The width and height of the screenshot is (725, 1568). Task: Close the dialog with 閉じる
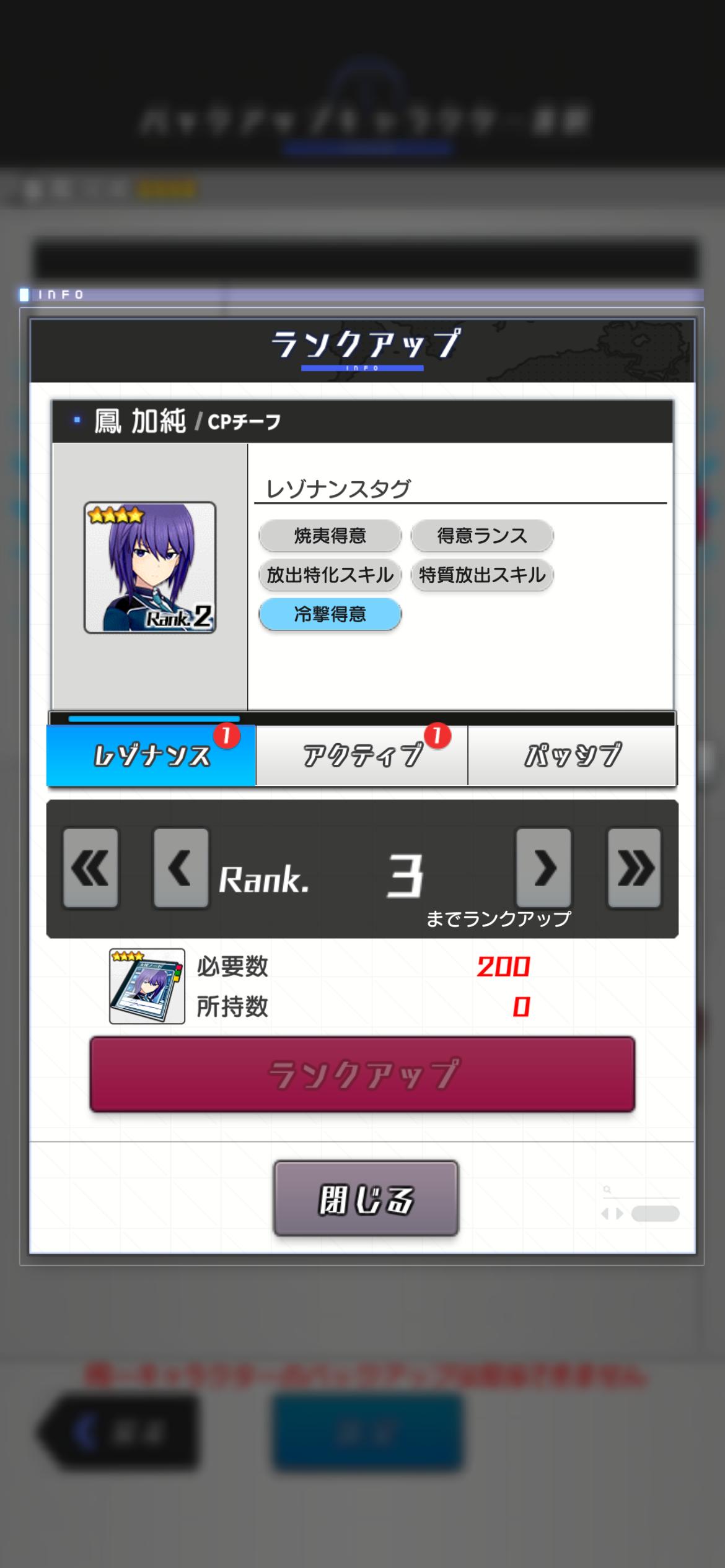[366, 1198]
